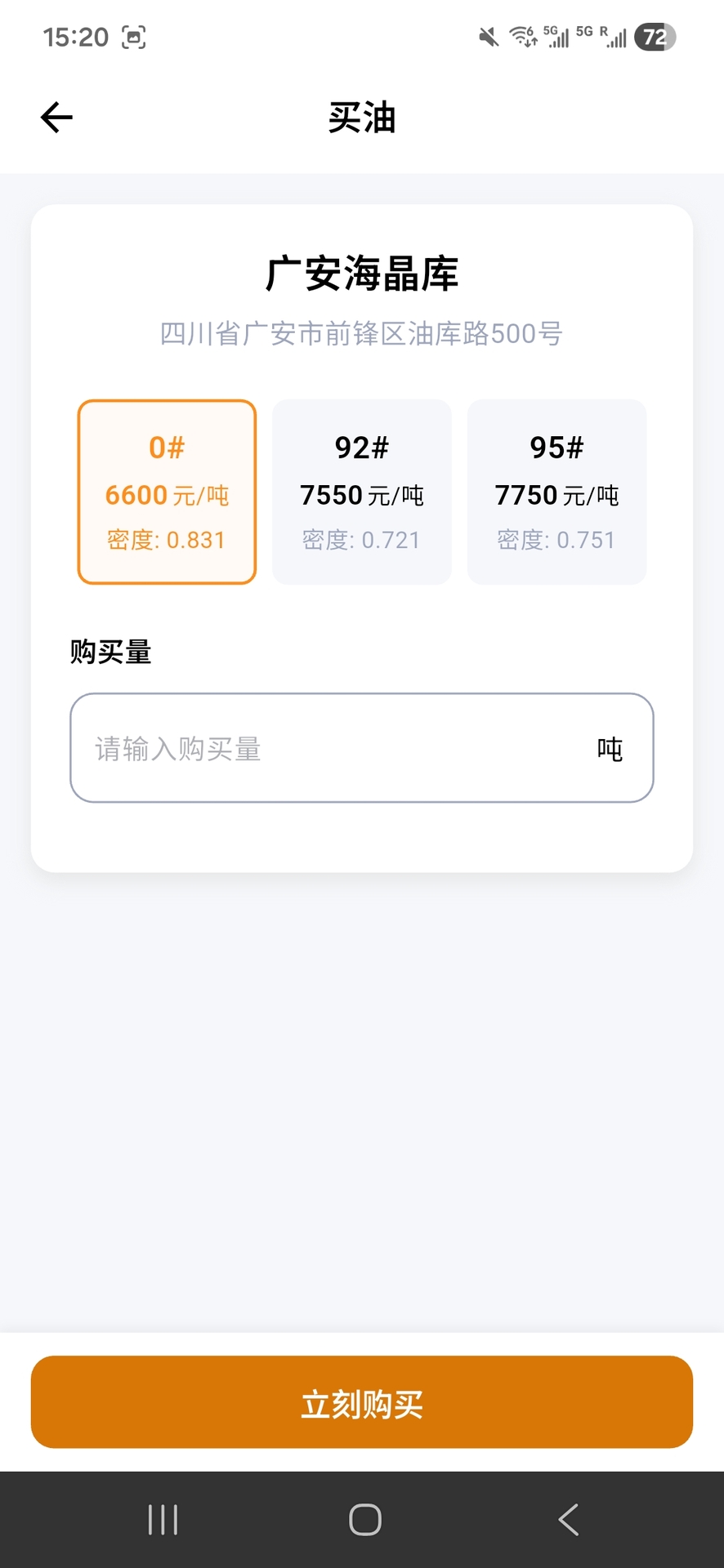
Task: Tap the Wi-Fi signal icon in status bar
Action: [x=521, y=37]
